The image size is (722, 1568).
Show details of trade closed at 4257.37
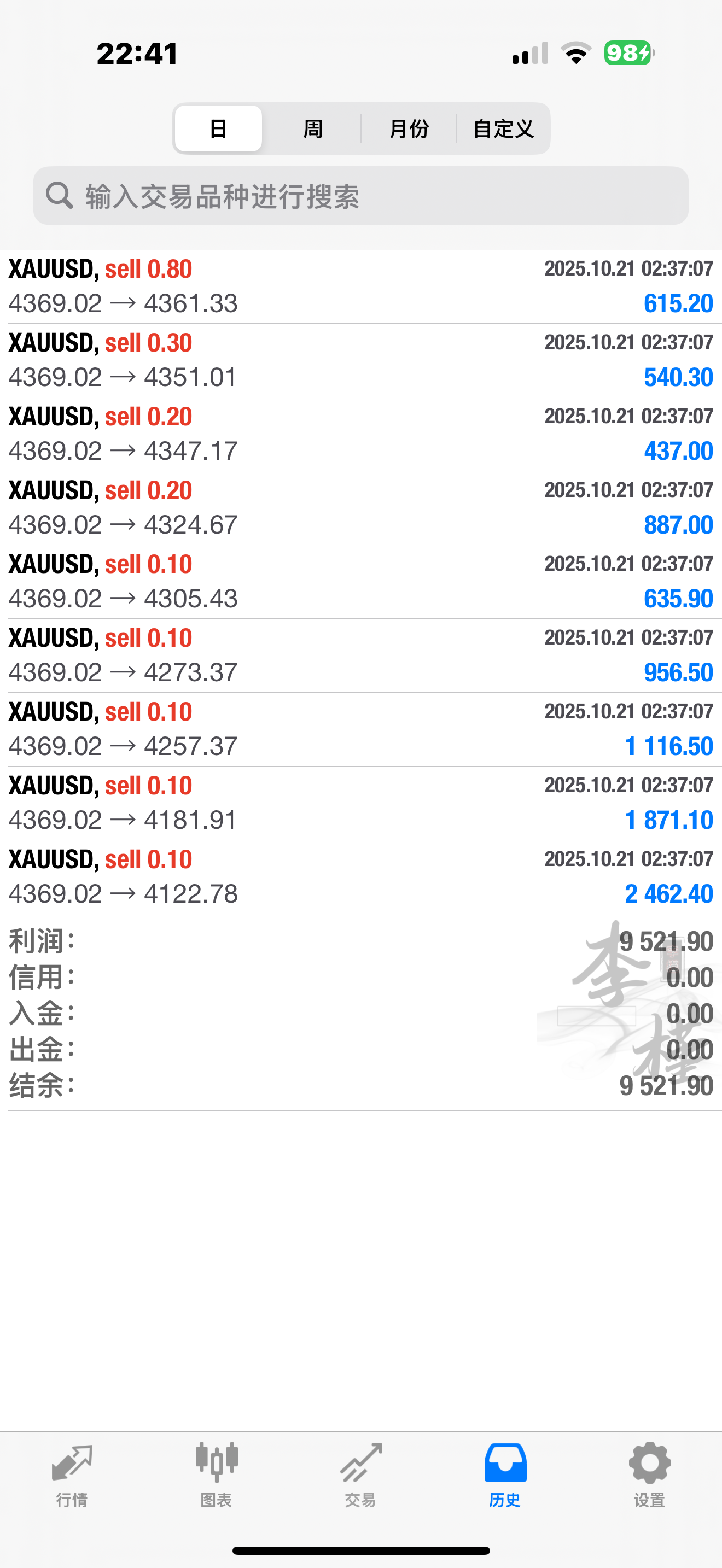[x=361, y=729]
